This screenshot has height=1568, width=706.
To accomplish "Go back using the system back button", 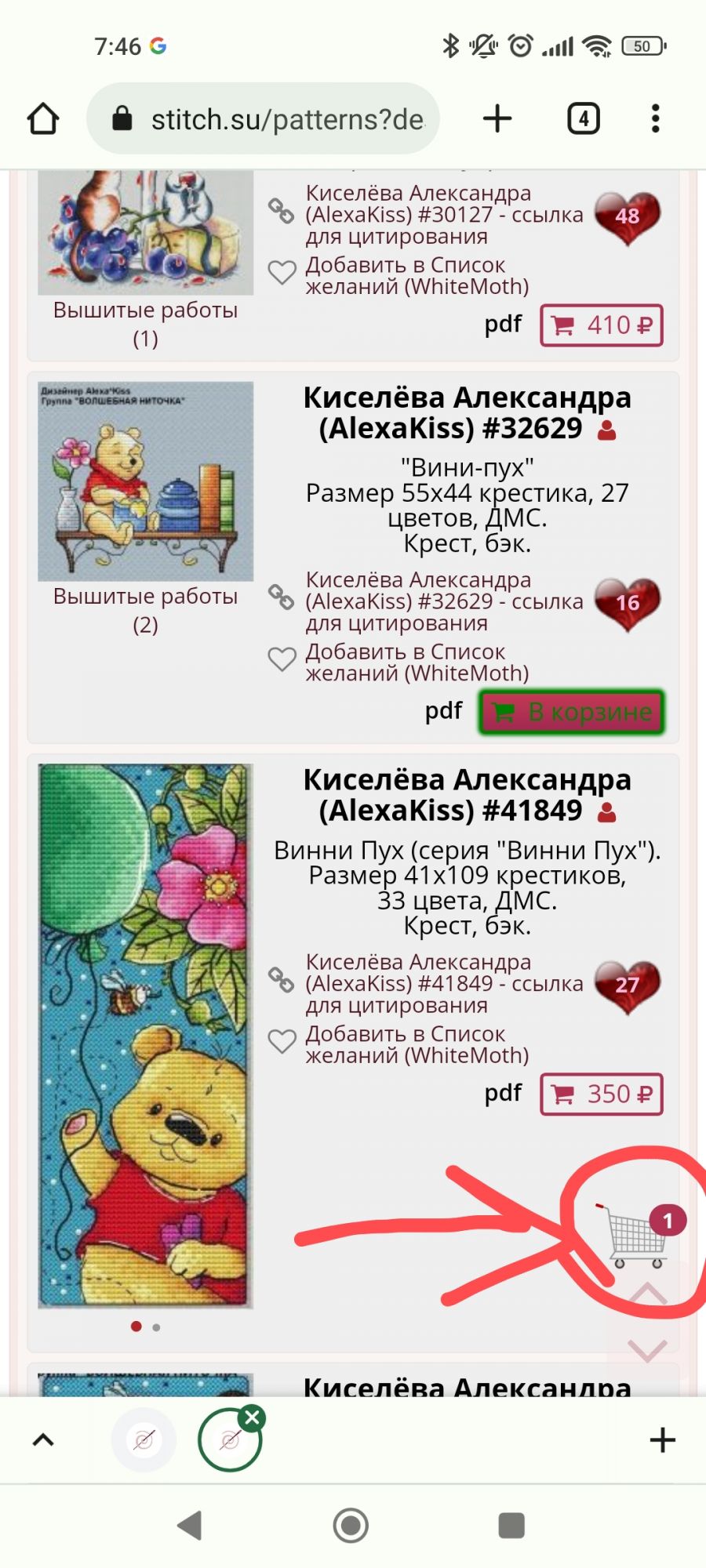I will (x=191, y=1526).
